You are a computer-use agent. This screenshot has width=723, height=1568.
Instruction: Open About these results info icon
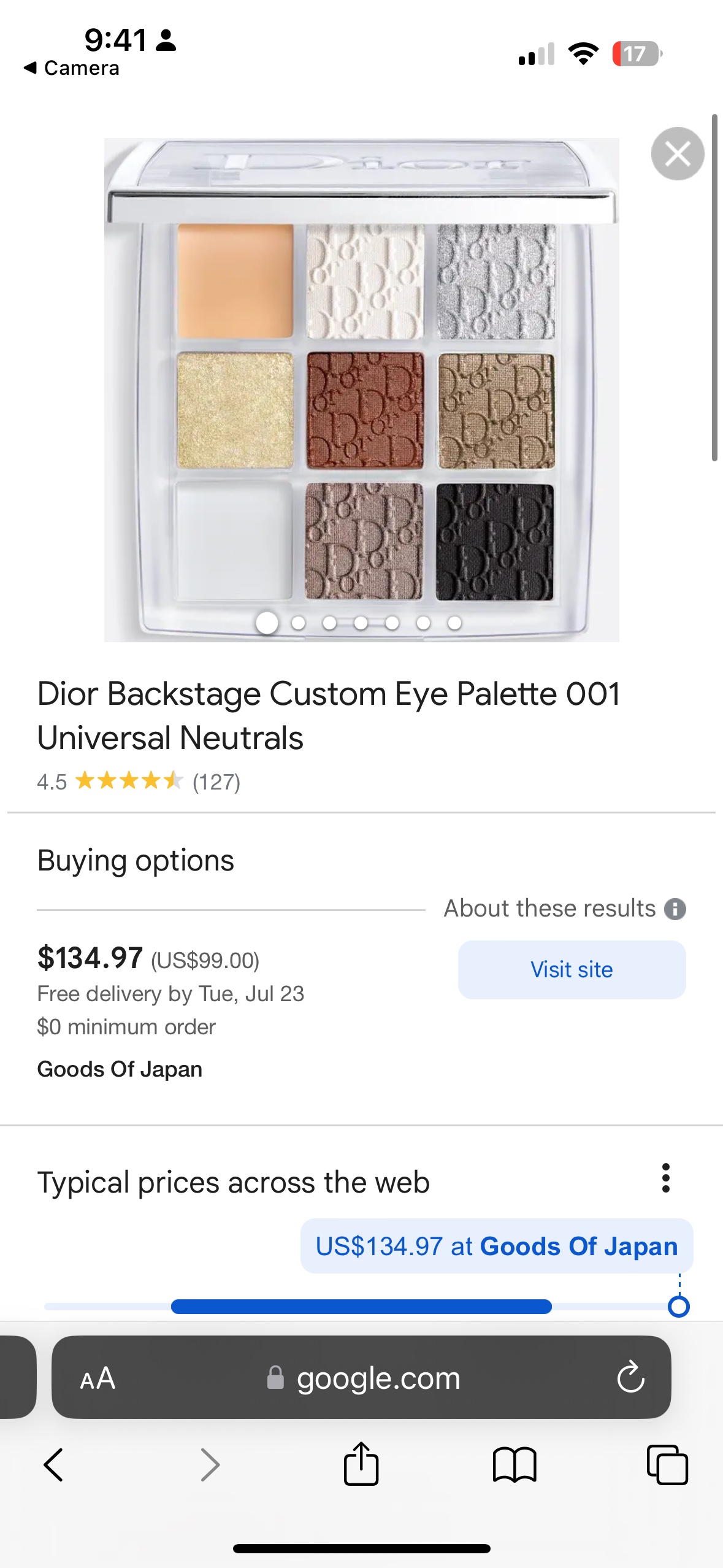click(x=675, y=909)
